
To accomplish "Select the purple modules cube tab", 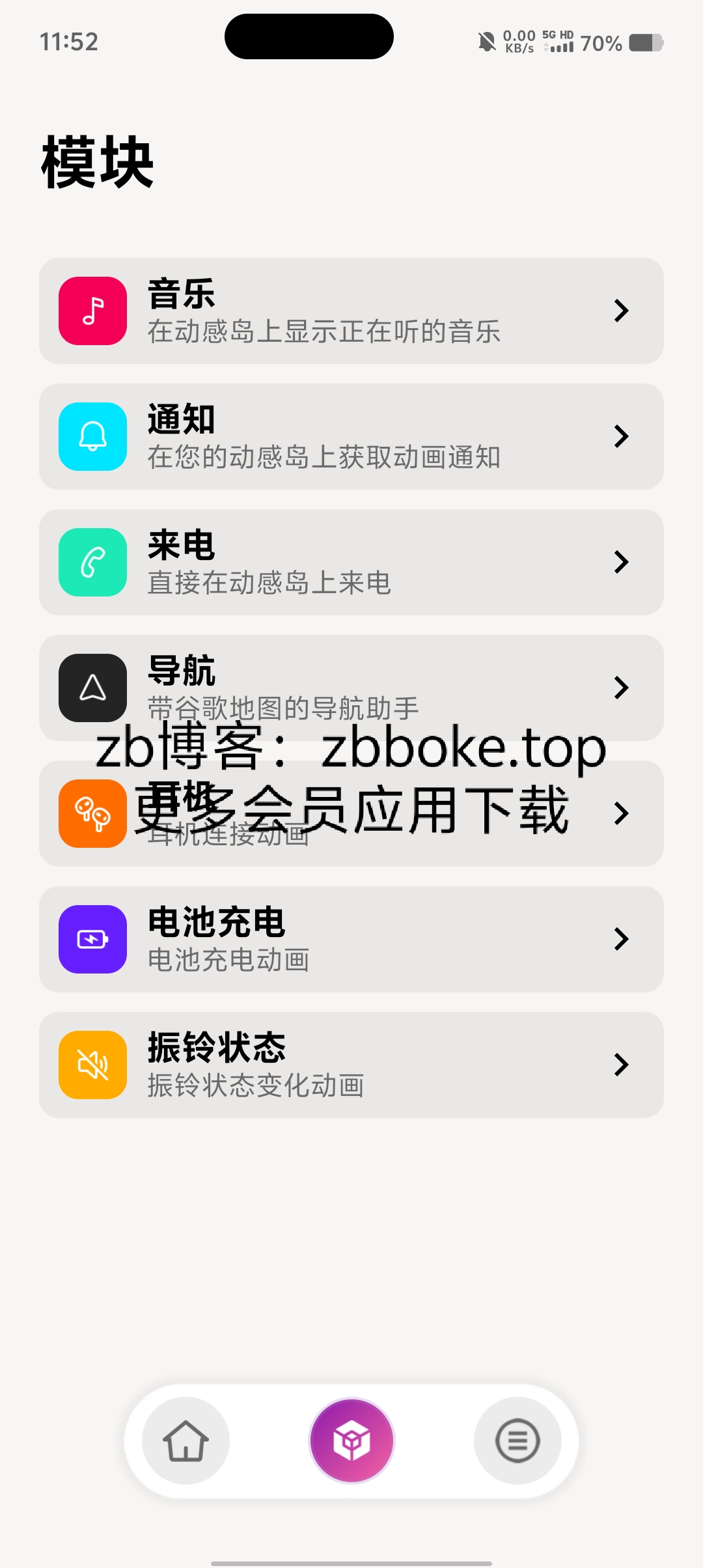I will (351, 1440).
